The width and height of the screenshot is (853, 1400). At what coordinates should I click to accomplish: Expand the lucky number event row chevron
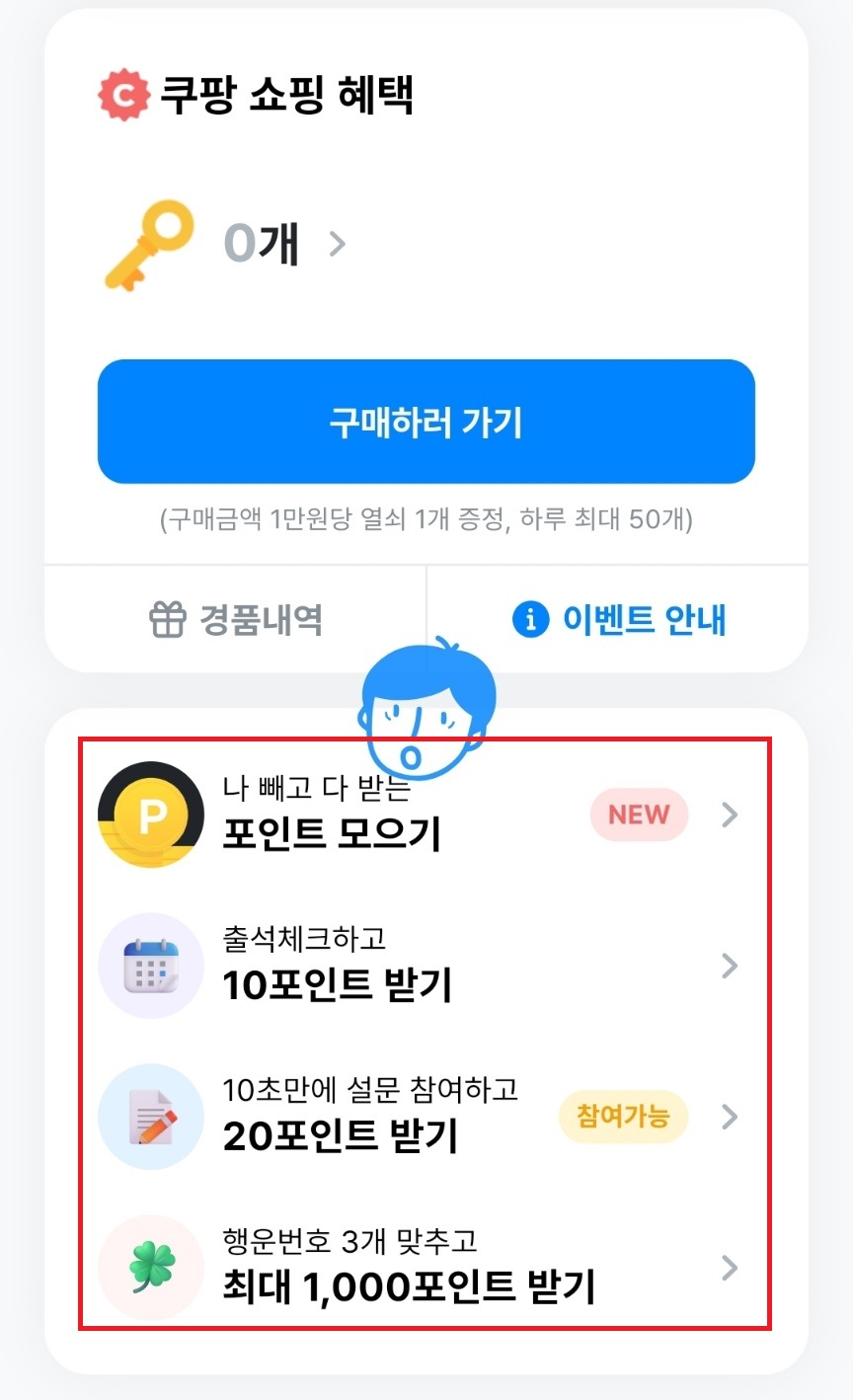pos(729,1268)
